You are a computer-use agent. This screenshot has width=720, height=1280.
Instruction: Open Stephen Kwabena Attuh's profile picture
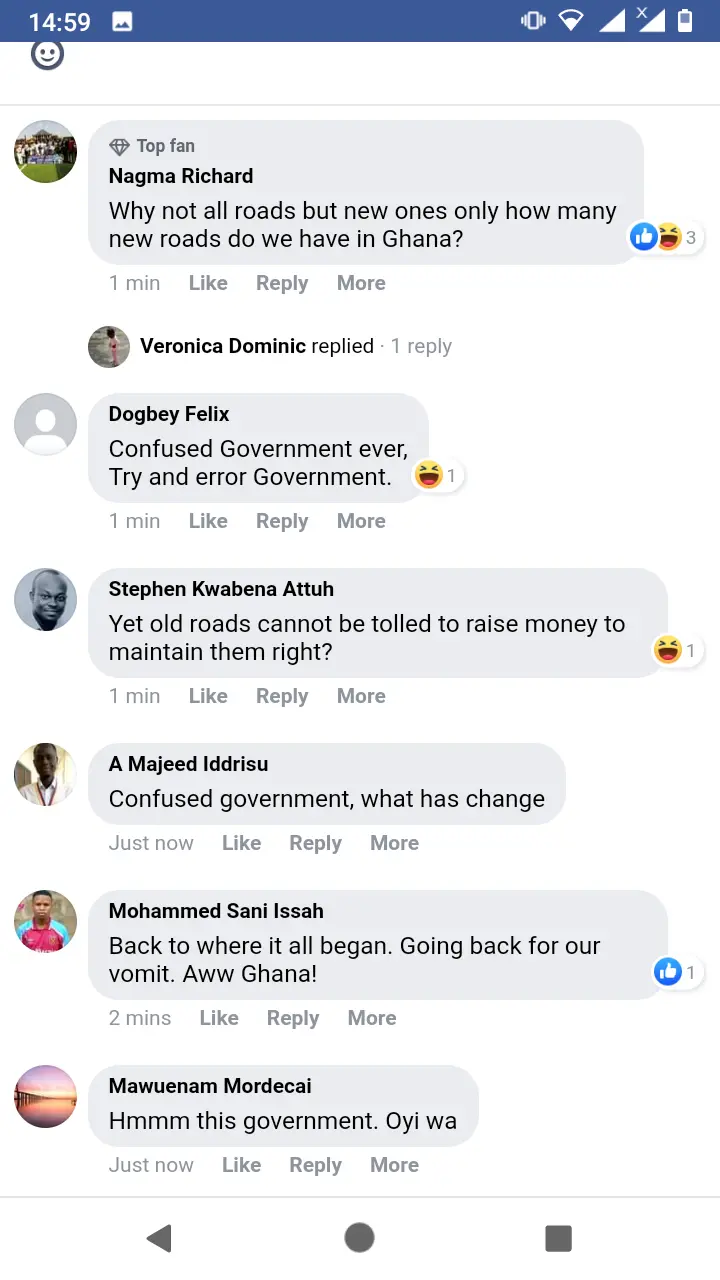click(45, 600)
